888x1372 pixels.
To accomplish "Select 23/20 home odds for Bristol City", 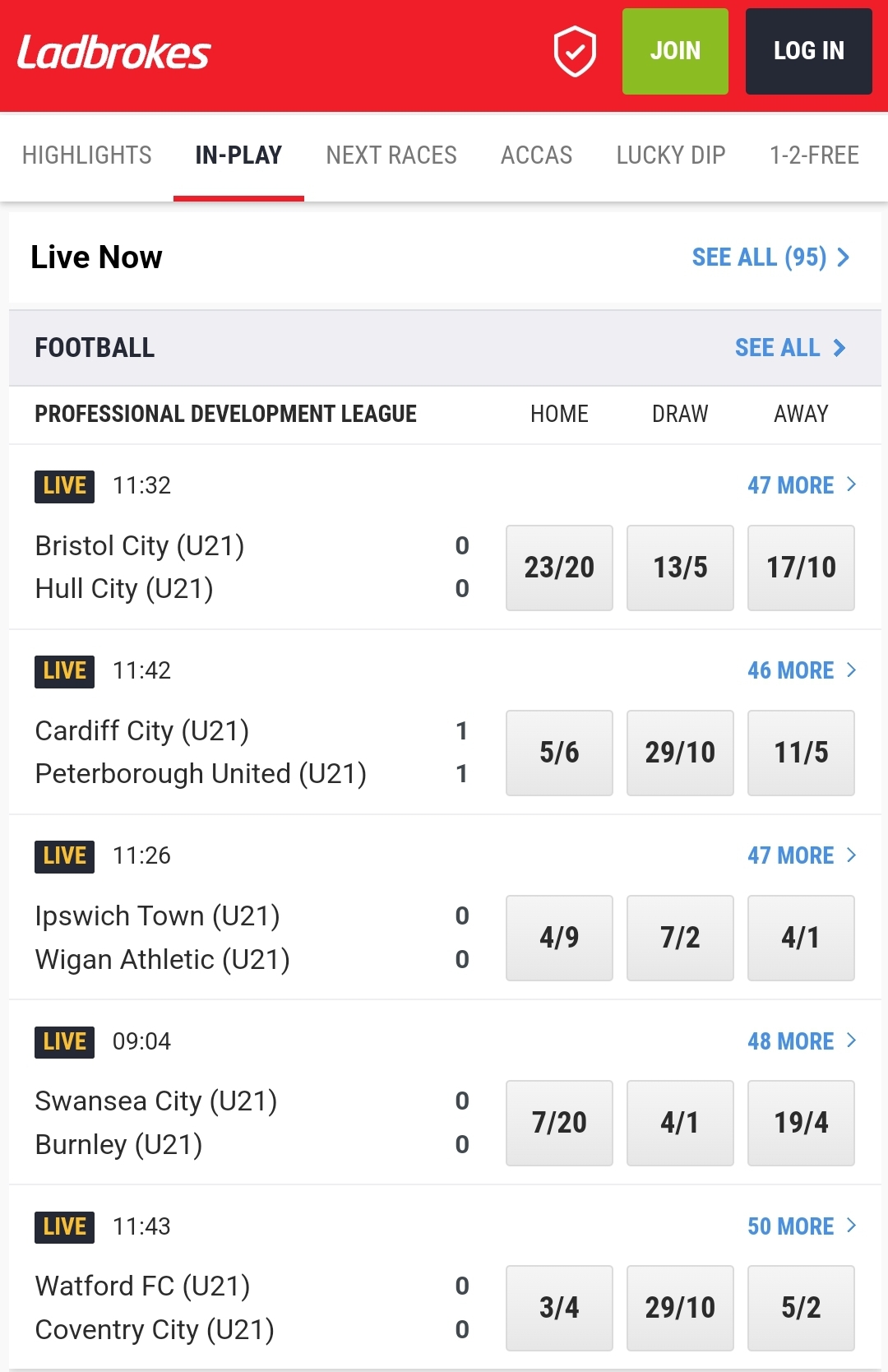I will [559, 568].
